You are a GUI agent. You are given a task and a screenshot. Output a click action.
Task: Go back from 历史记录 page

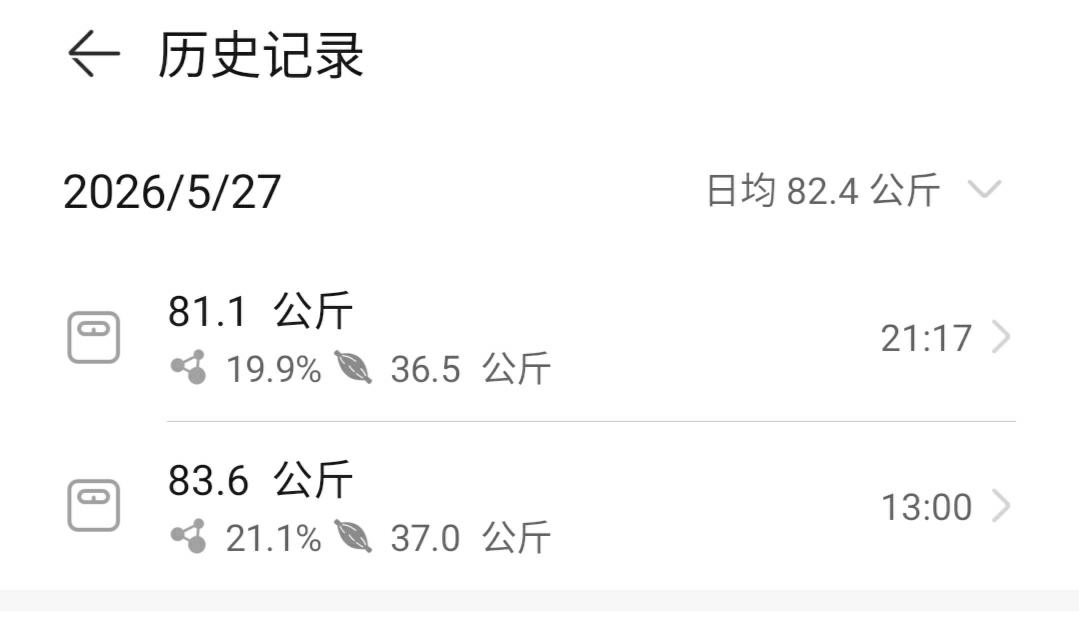click(94, 54)
